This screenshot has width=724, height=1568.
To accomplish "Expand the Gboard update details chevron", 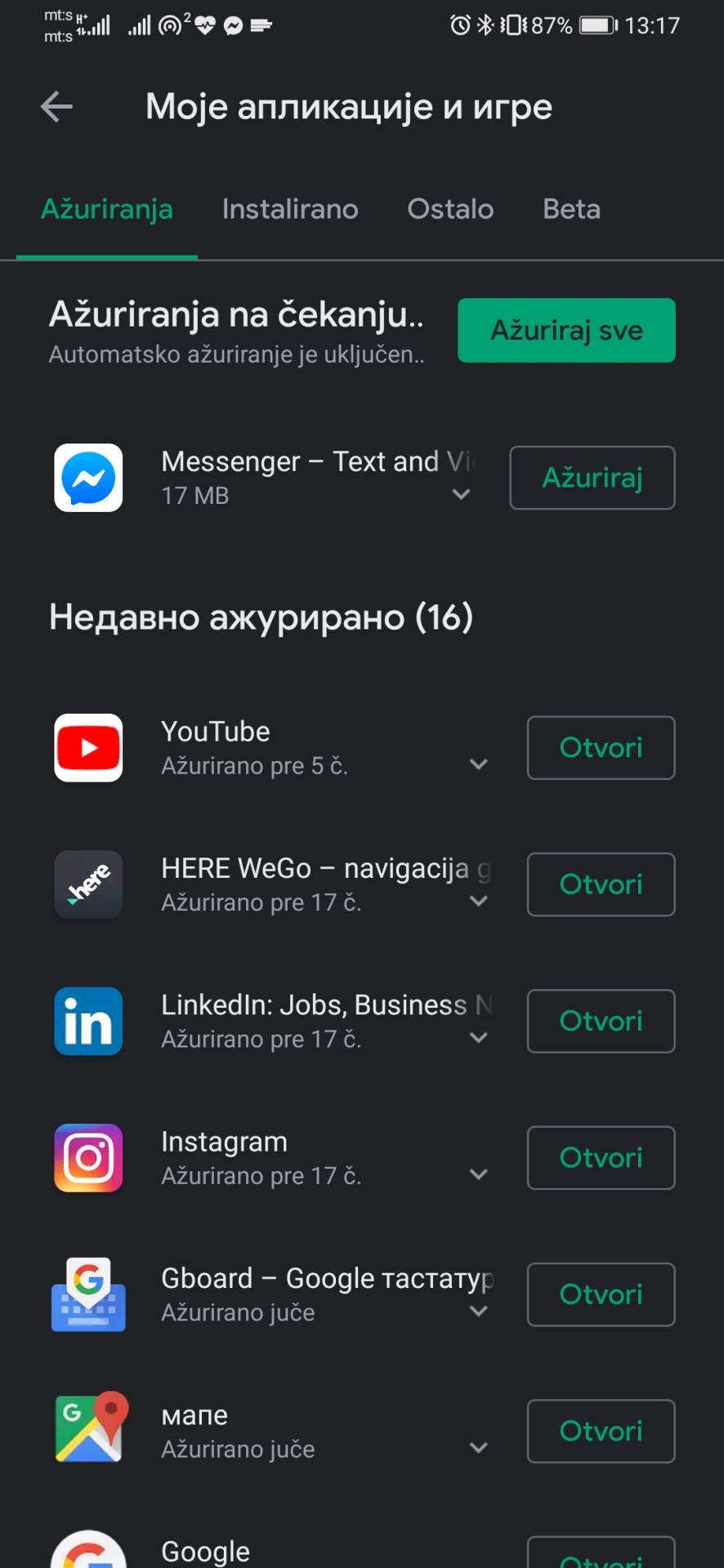I will [479, 1311].
